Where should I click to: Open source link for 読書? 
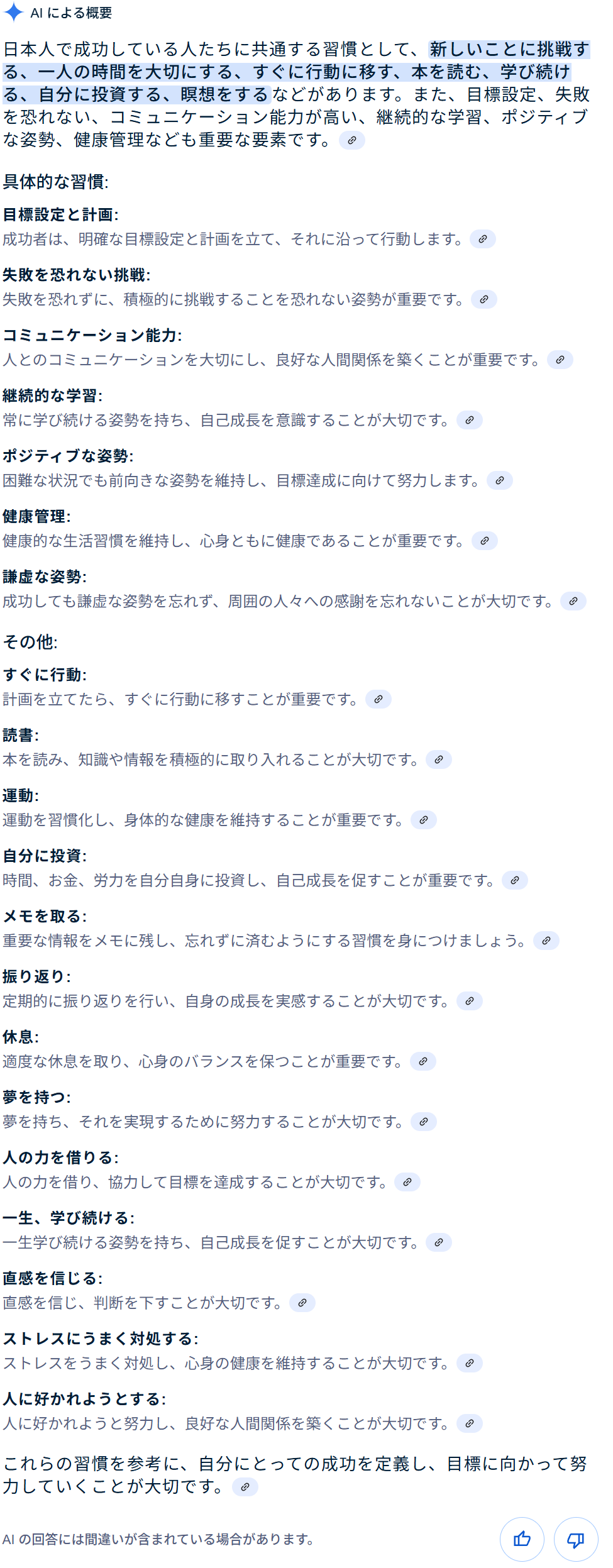pos(438,759)
